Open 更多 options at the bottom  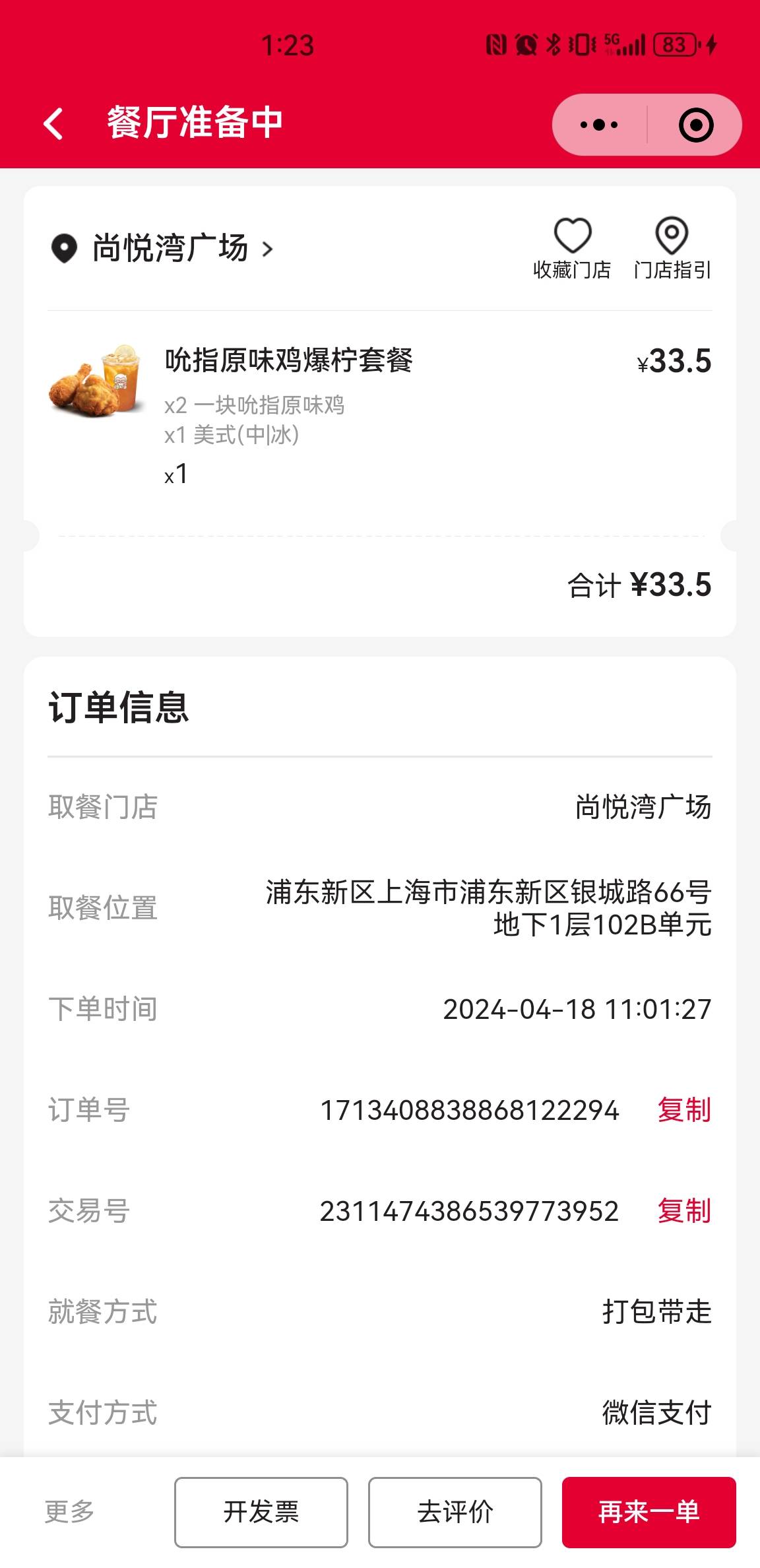pos(69,1511)
